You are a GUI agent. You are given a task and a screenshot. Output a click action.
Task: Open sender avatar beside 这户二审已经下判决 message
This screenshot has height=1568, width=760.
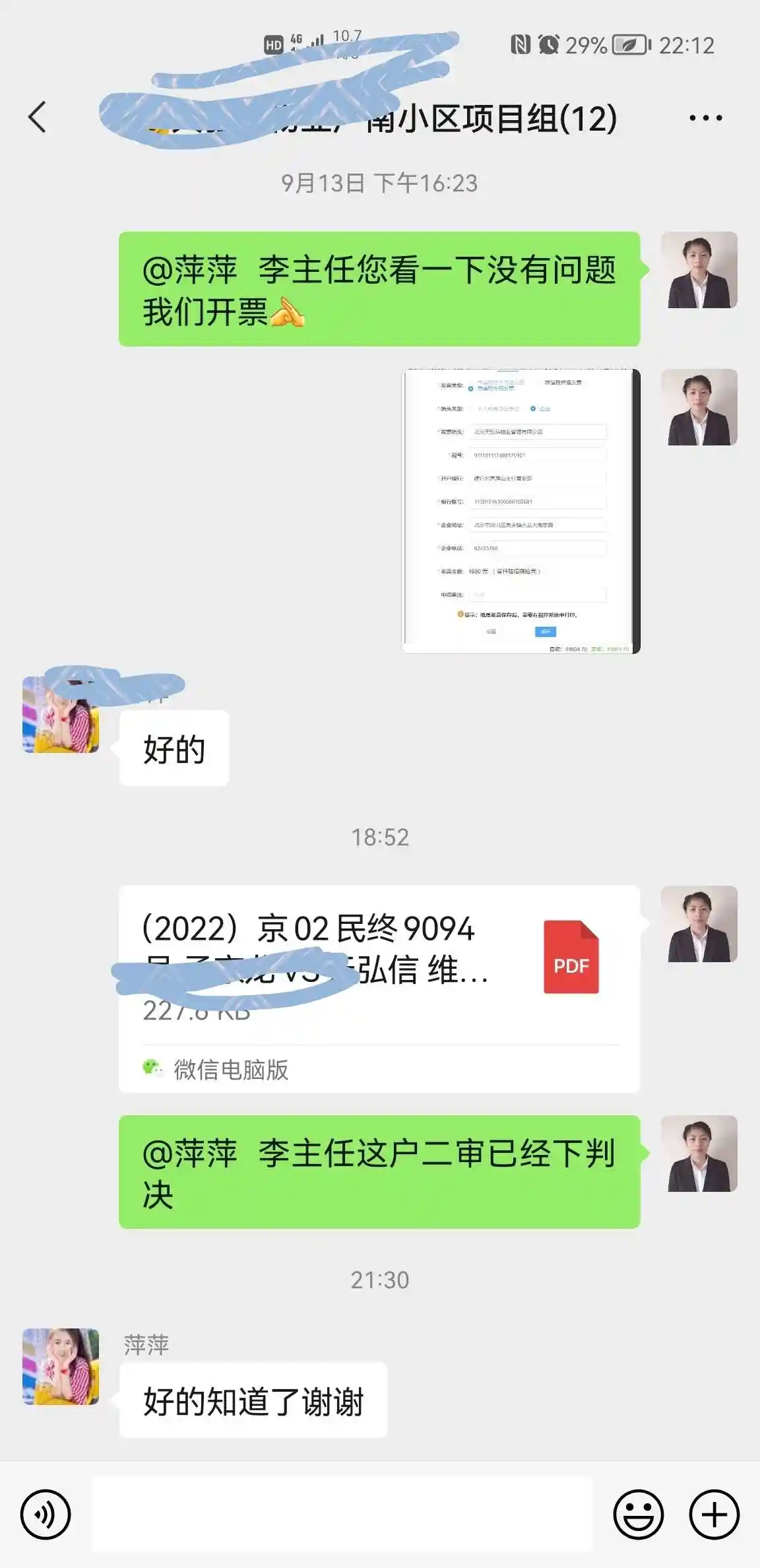point(699,1153)
